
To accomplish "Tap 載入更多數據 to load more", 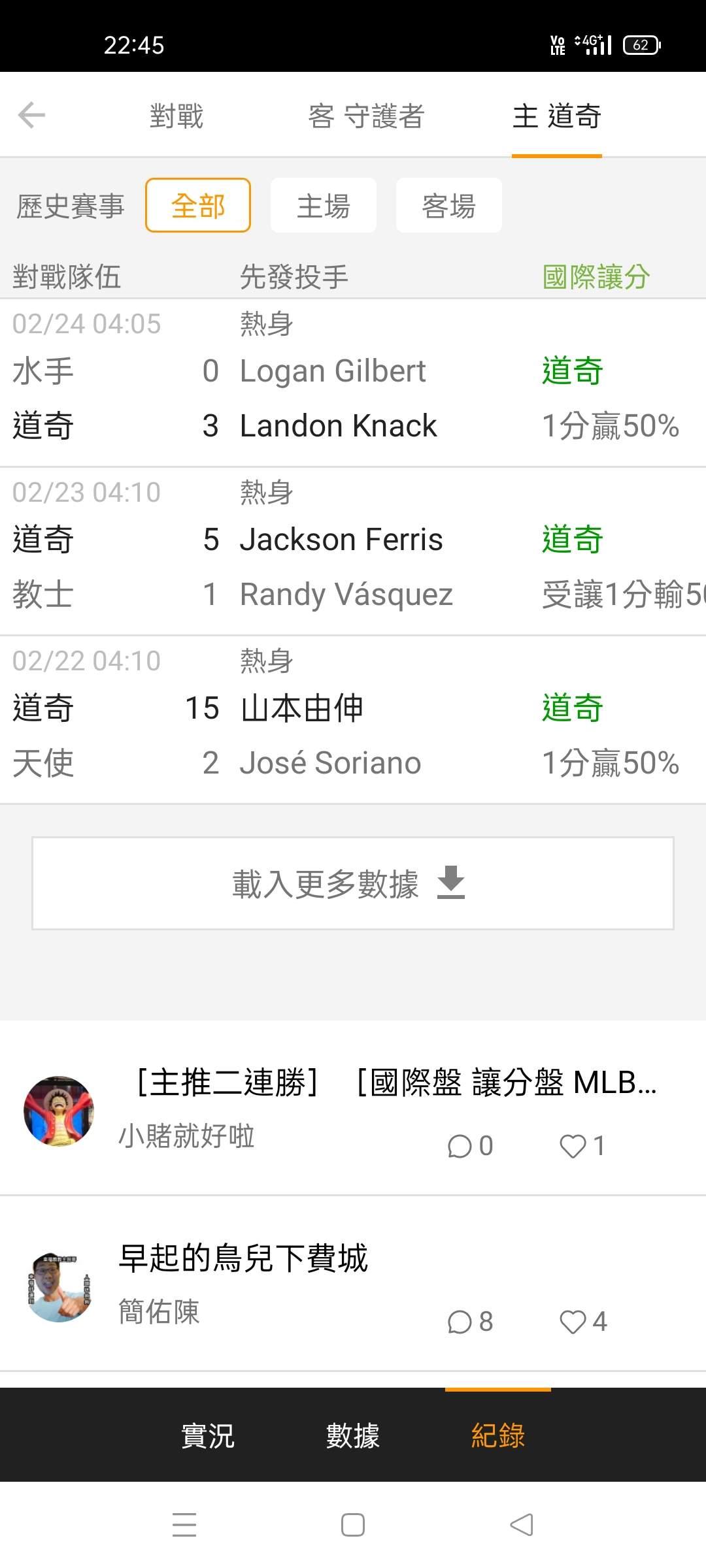I will (353, 883).
